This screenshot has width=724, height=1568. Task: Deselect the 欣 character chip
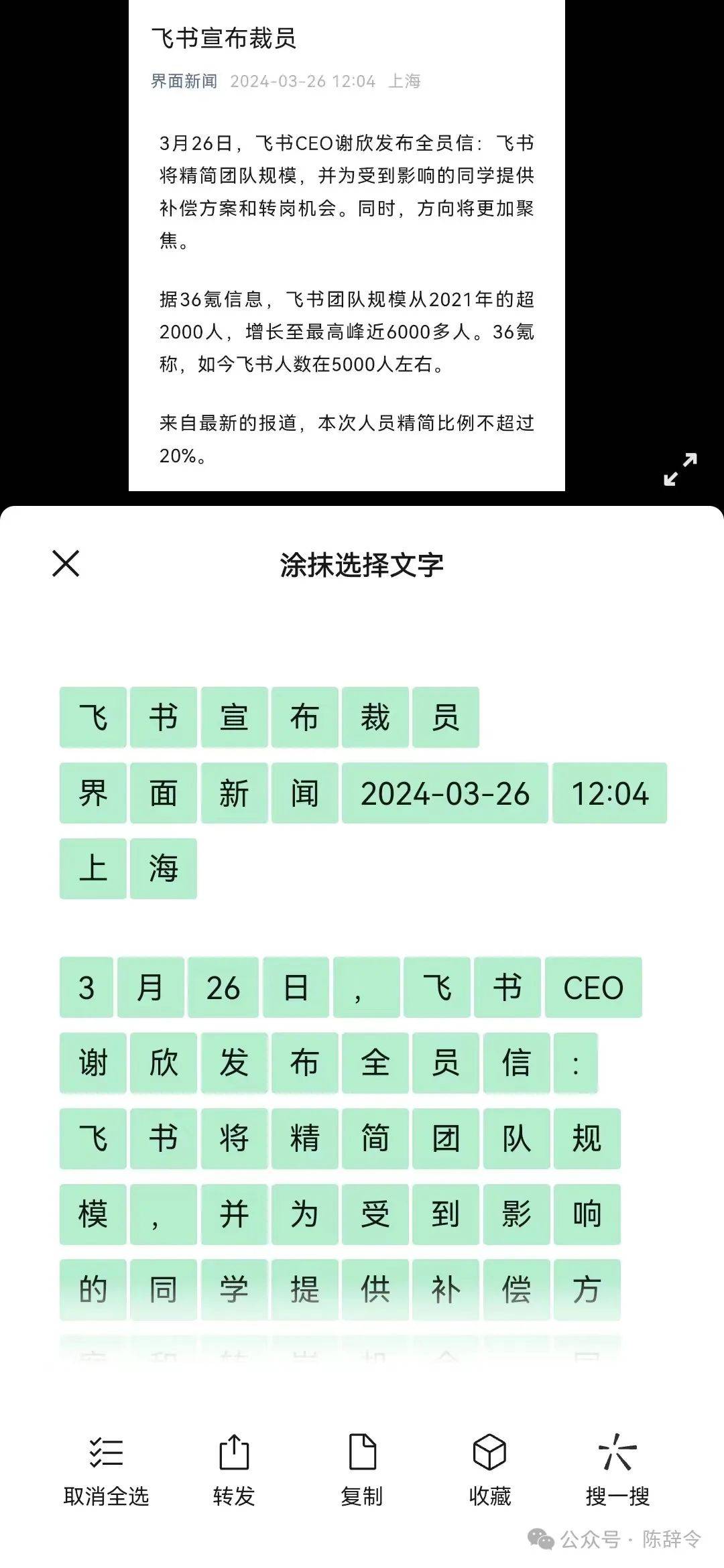[x=164, y=1063]
